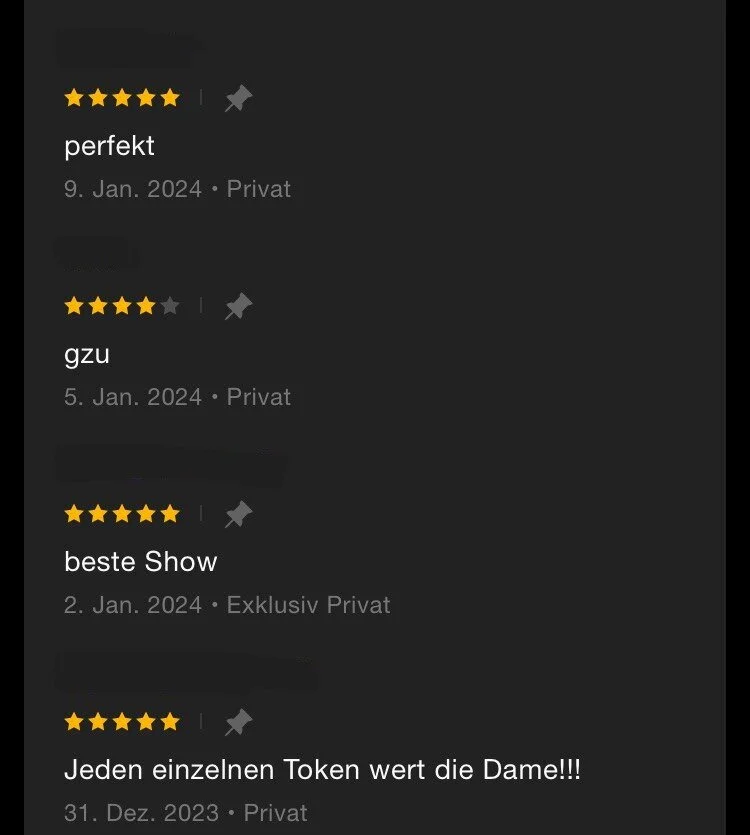750x835 pixels.
Task: Pin the "gzu" review
Action: 238,306
